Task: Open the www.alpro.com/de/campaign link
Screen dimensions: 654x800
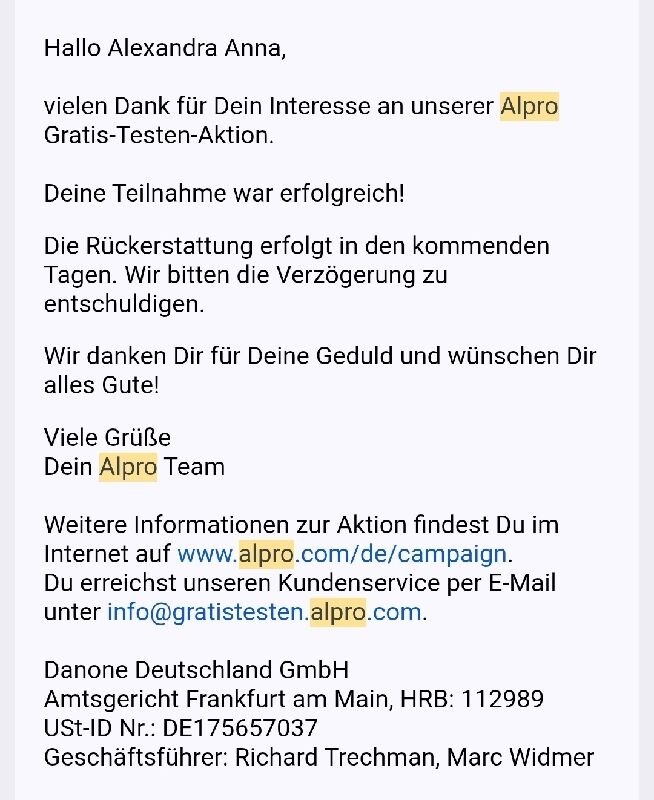Action: coord(343,554)
